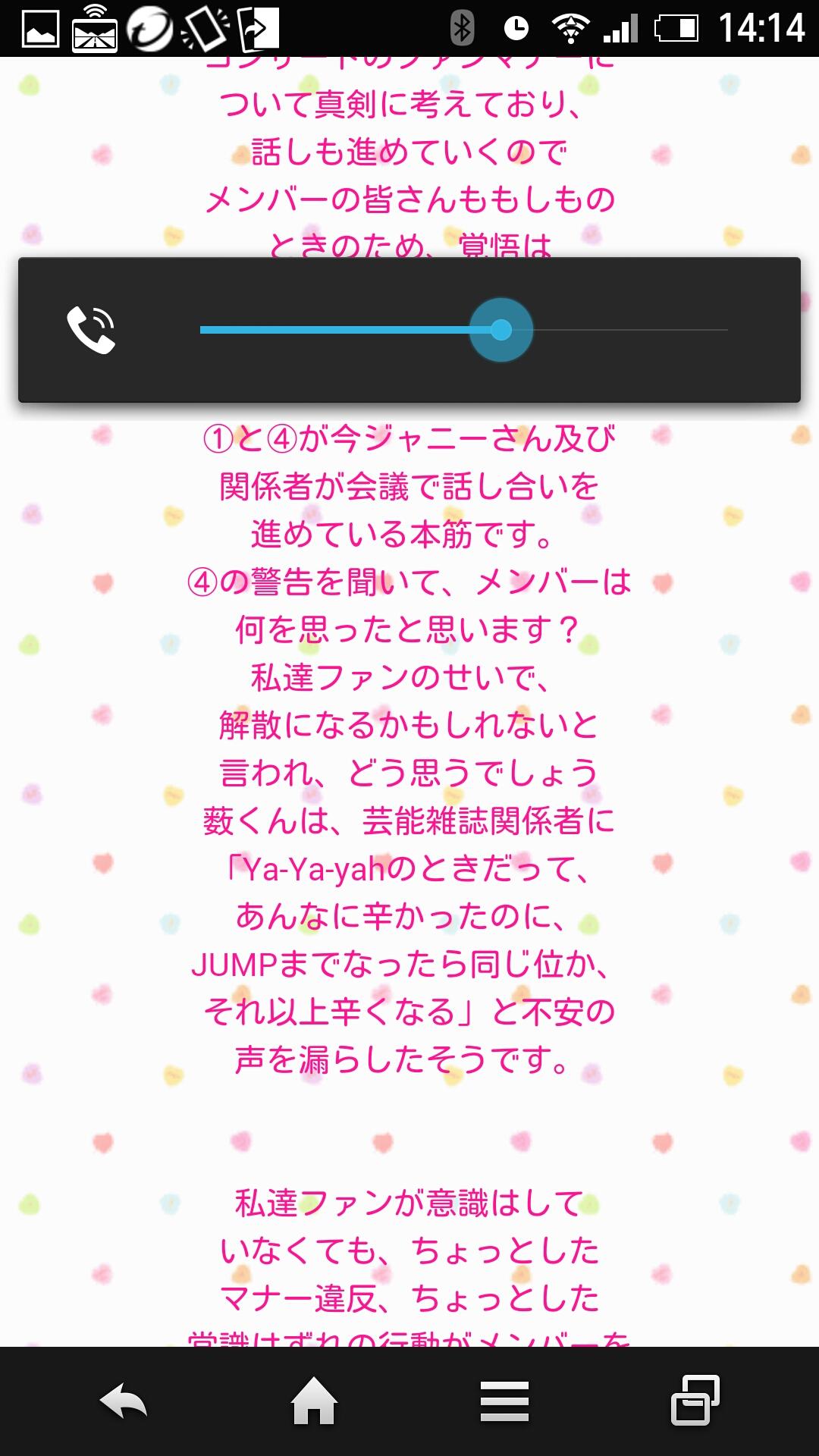819x1456 pixels.
Task: Go back with the navigation back button
Action: pos(124,1401)
